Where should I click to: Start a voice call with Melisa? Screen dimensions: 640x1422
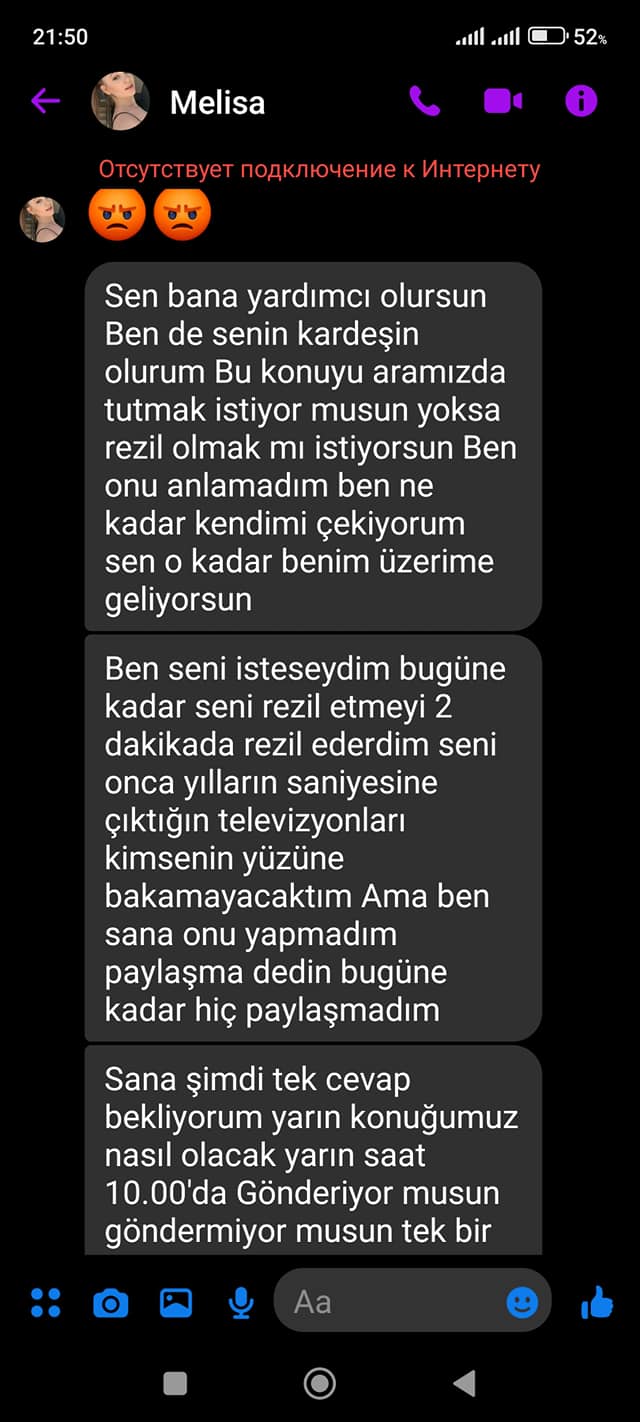pyautogui.click(x=424, y=101)
